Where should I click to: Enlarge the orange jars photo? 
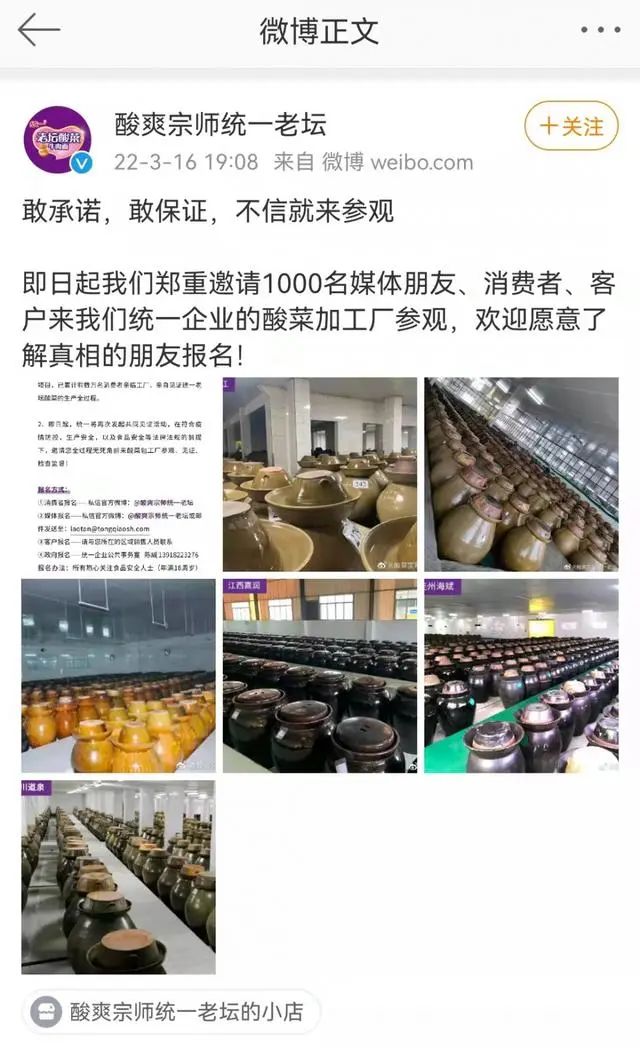click(x=118, y=676)
